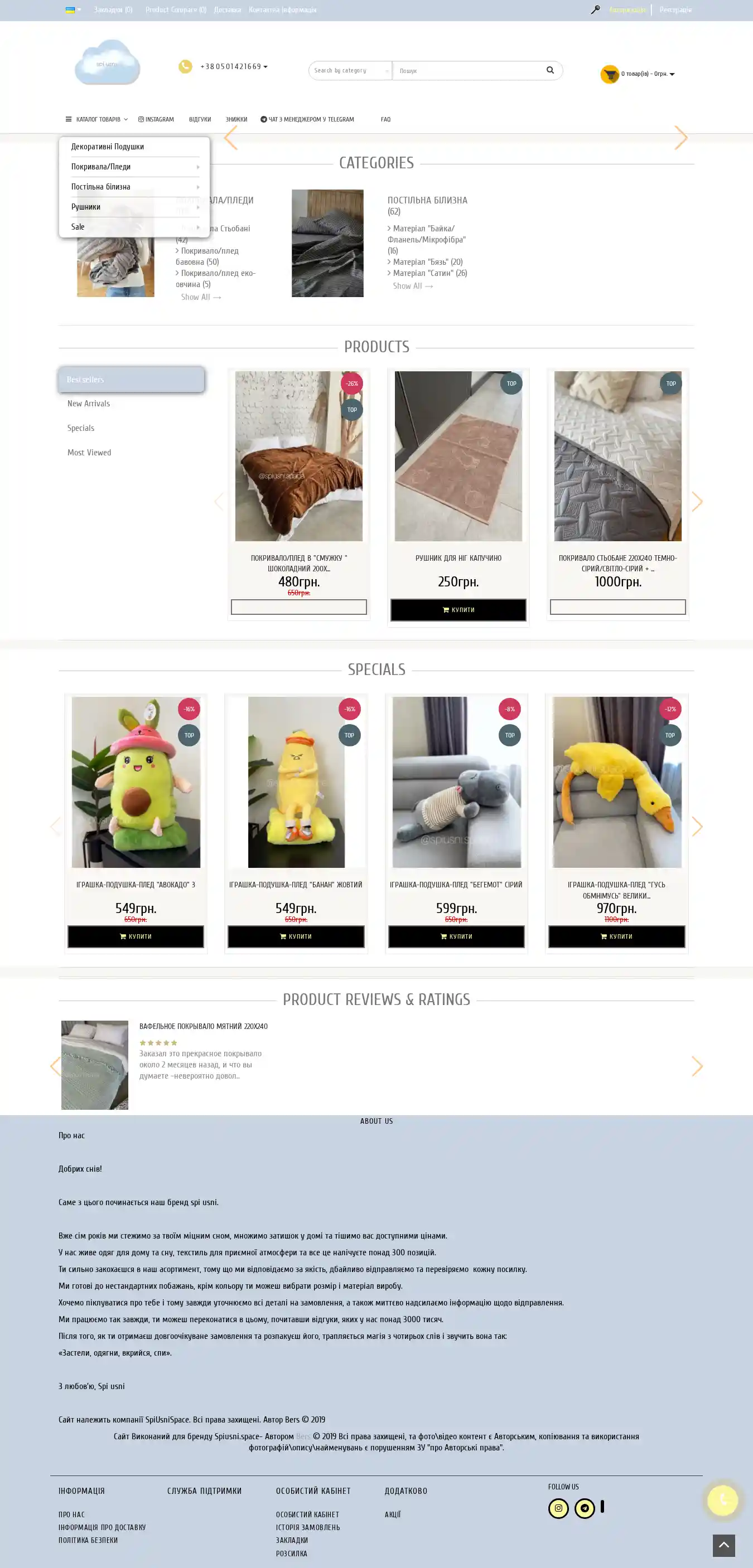
Task: Switch to the Most Viewed tab
Action: tap(90, 452)
